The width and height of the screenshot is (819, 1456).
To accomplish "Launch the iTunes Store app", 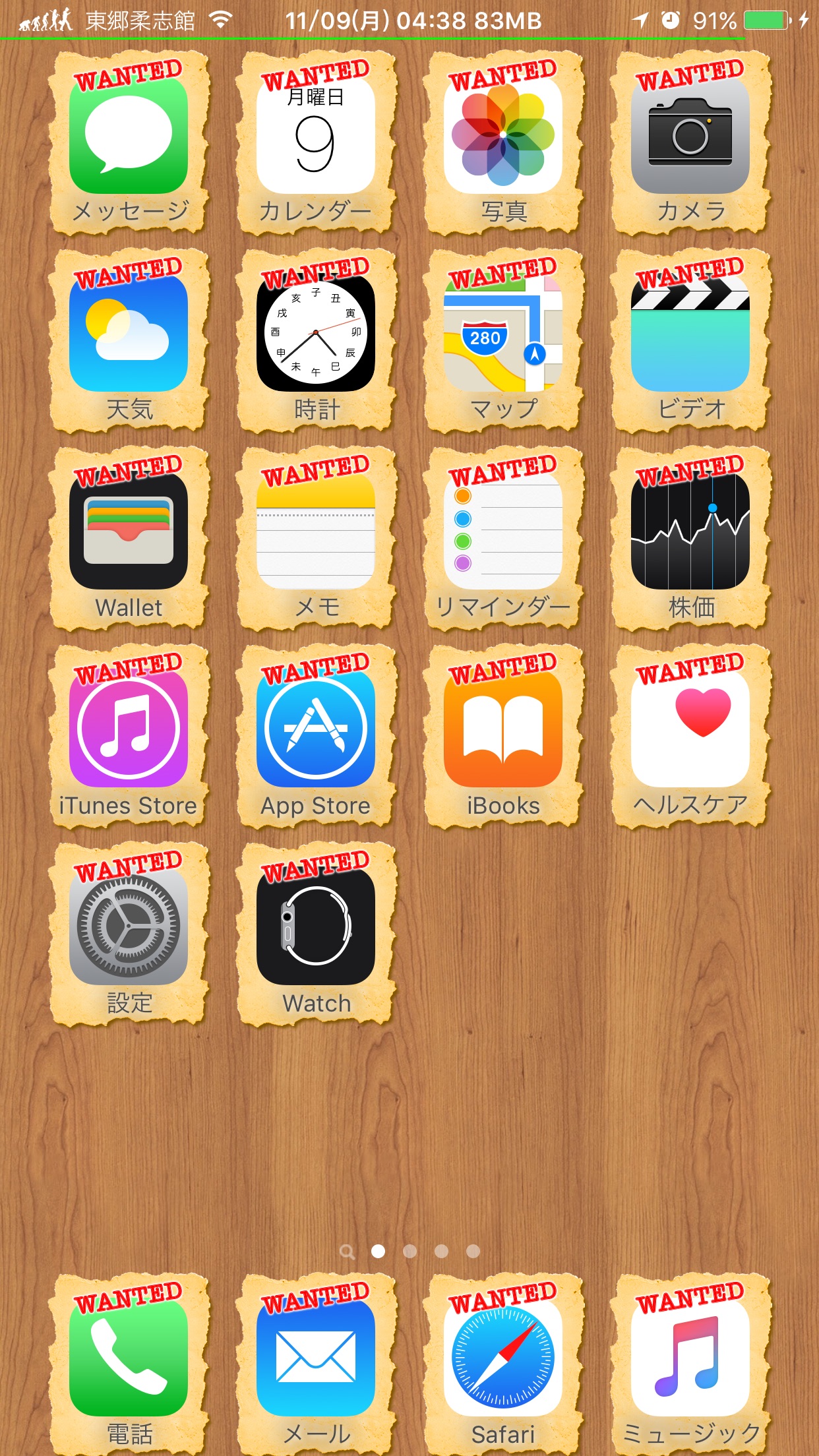I will 129,729.
